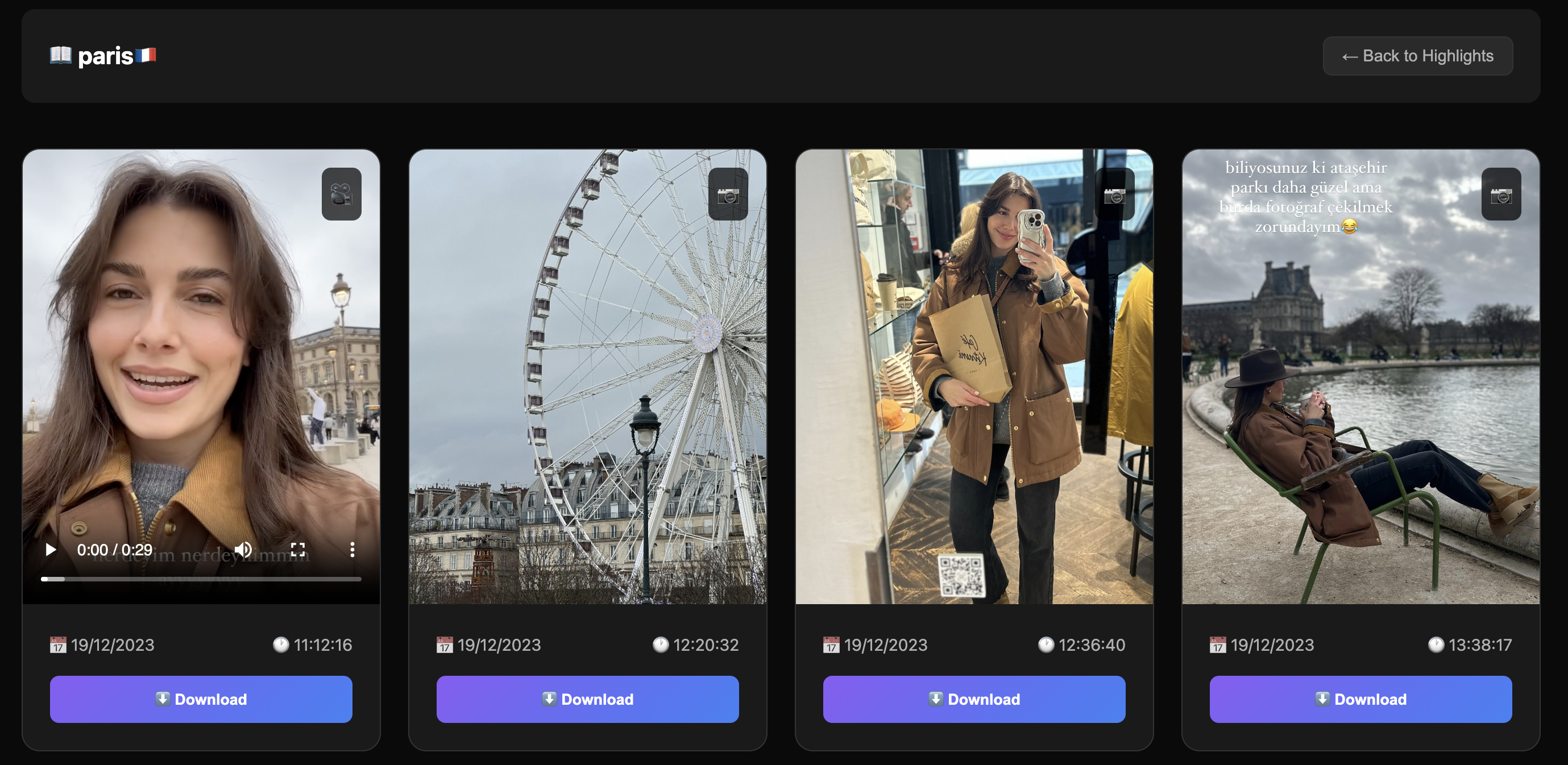Open the Ferris wheel photo
Screen dimensions: 1568x765
[x=587, y=377]
